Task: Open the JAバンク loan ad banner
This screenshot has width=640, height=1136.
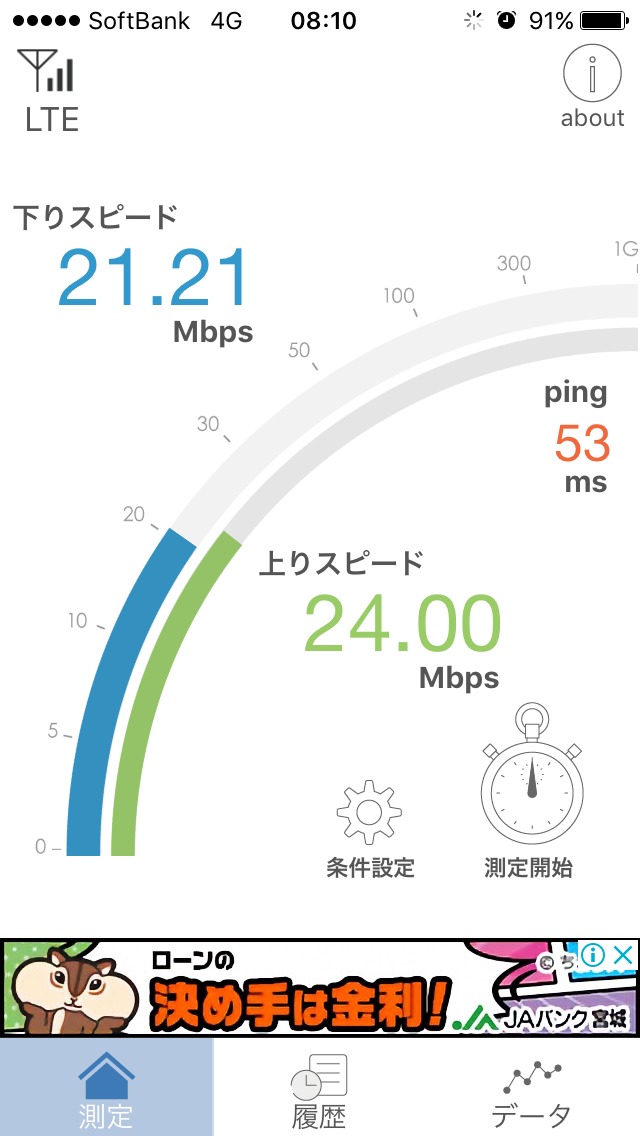Action: (300, 990)
